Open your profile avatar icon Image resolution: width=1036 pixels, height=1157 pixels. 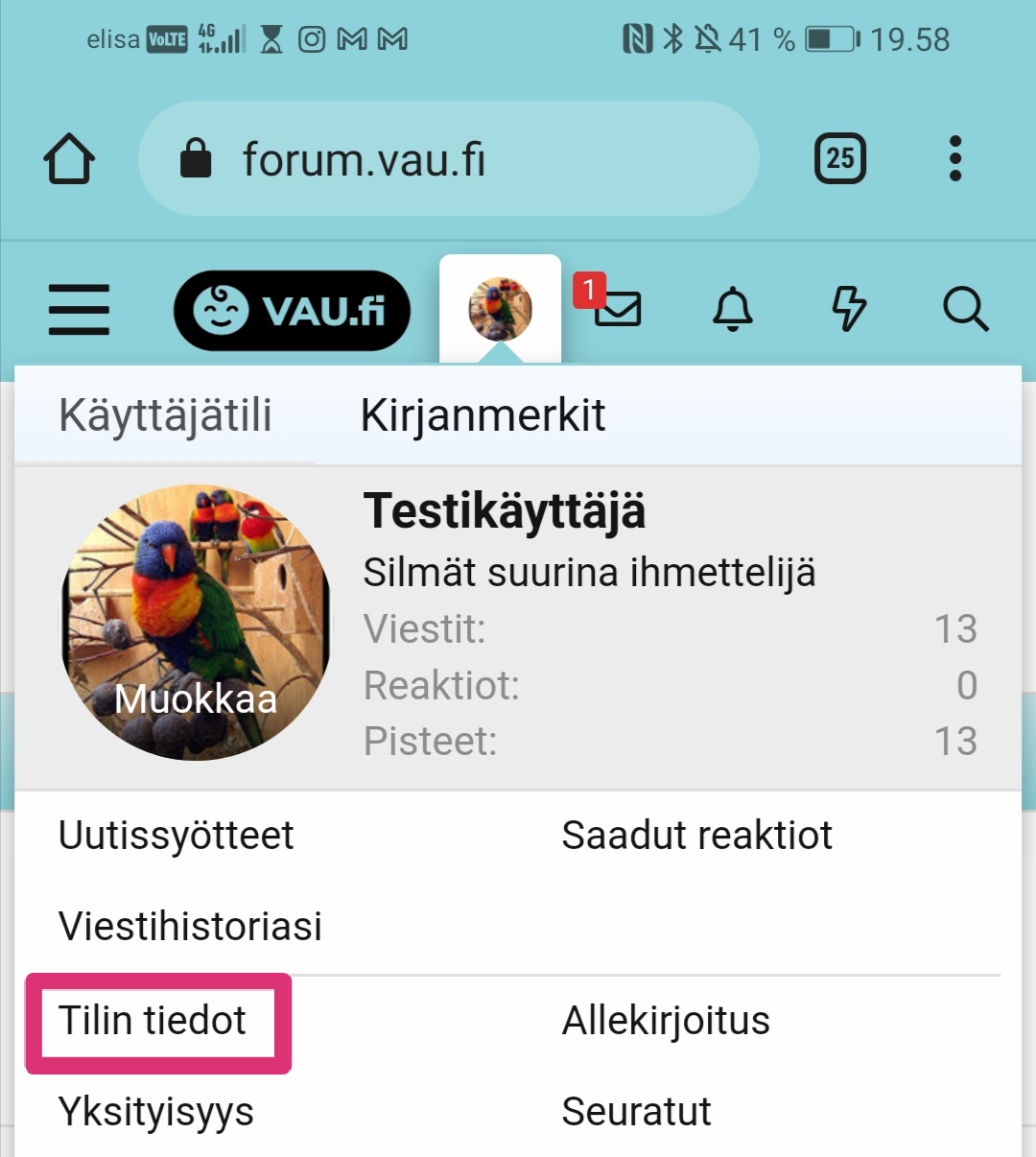coord(501,307)
